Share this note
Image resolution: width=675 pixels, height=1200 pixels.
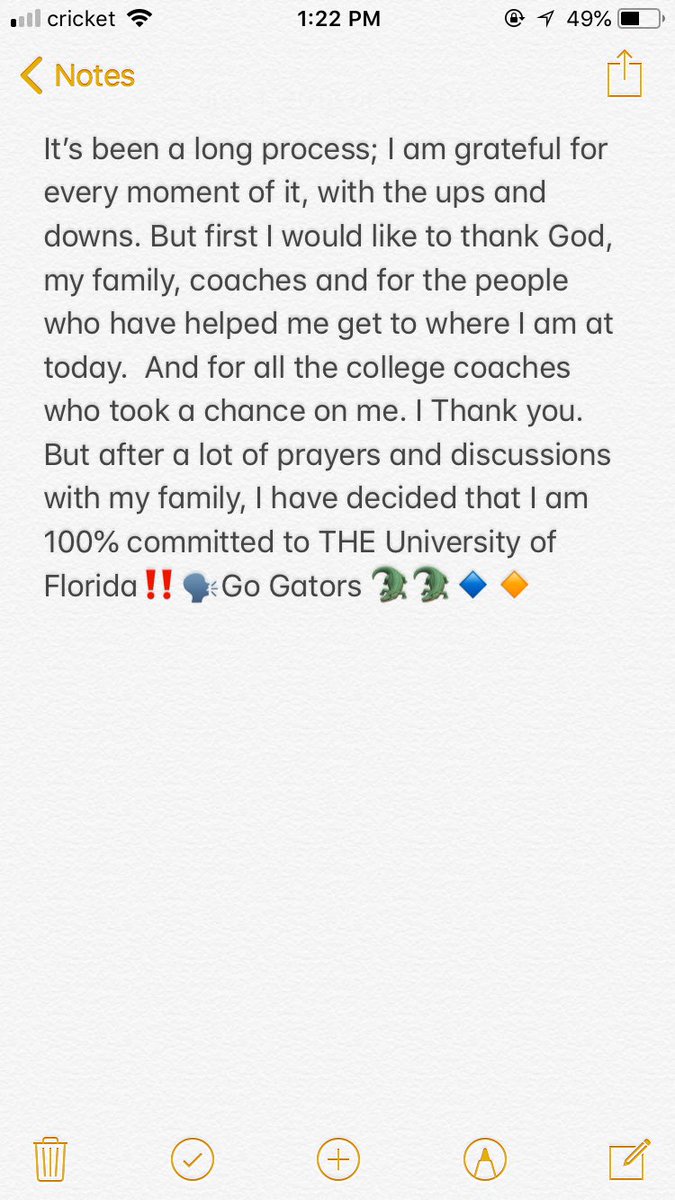(624, 75)
